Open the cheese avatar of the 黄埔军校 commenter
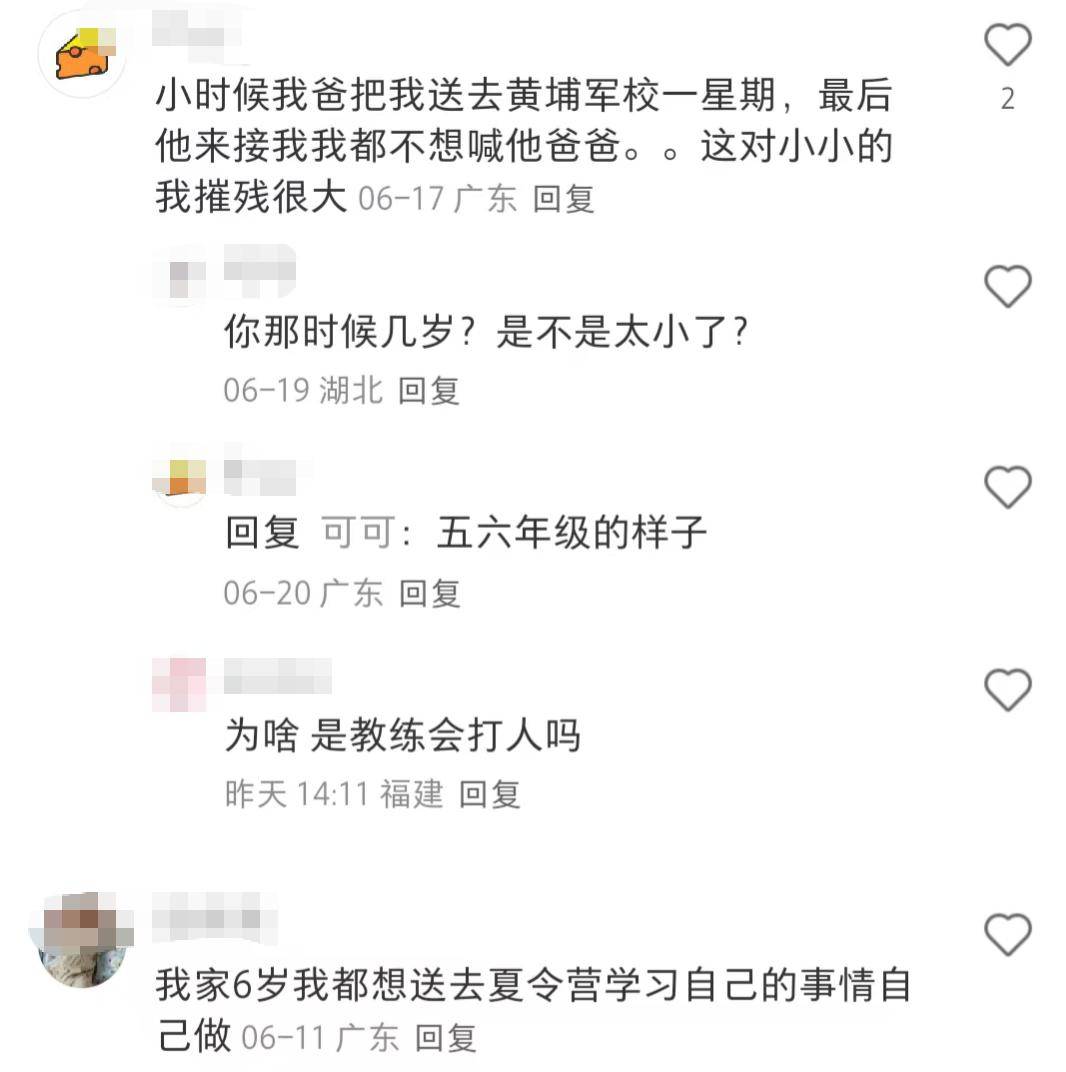Image resolution: width=1066 pixels, height=1072 pixels. (82, 55)
